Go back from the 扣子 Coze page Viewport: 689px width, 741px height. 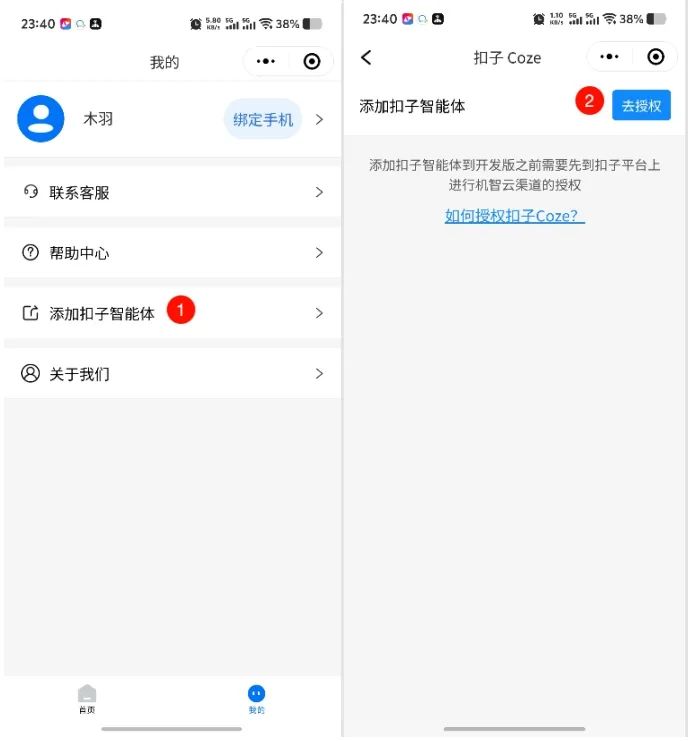[366, 57]
